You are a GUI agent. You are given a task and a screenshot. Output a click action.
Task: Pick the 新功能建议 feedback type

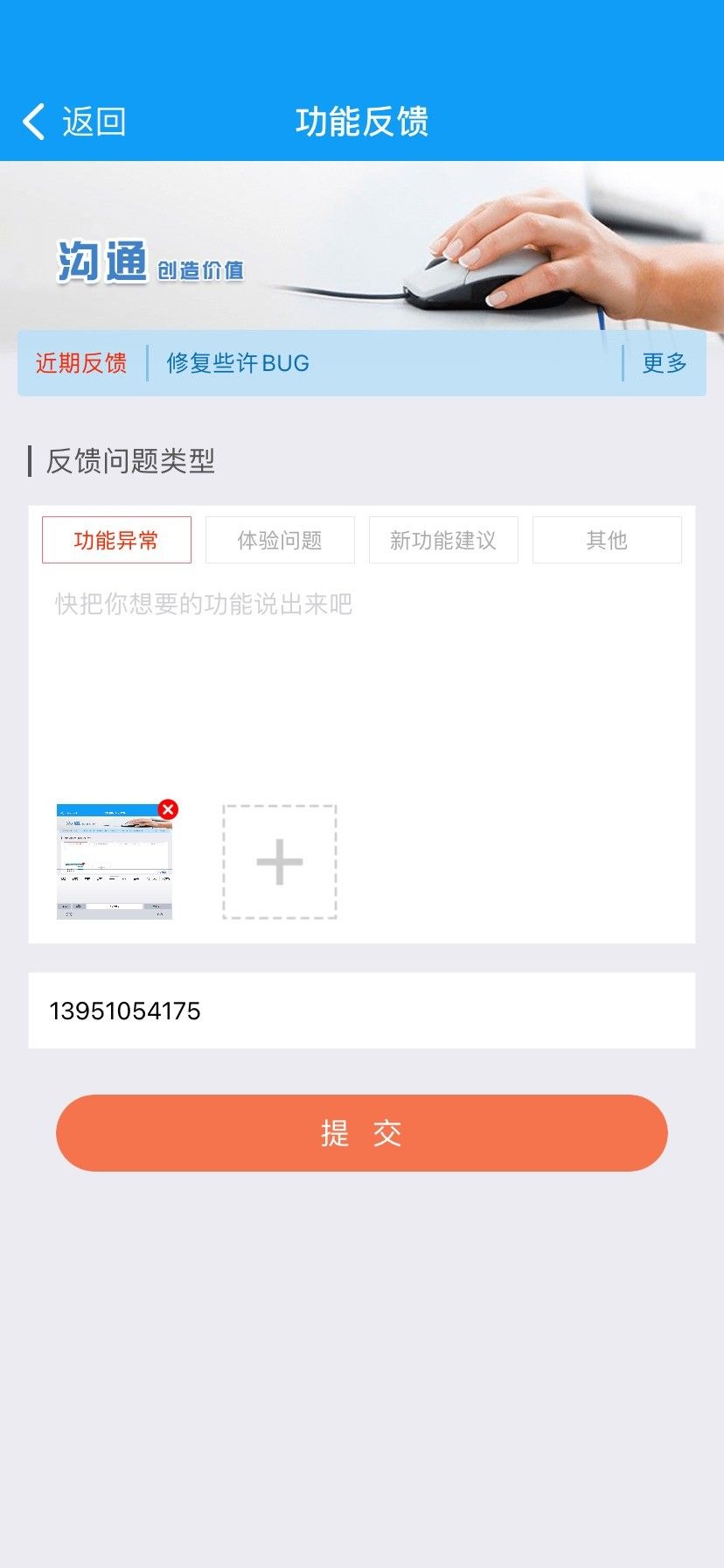point(443,540)
